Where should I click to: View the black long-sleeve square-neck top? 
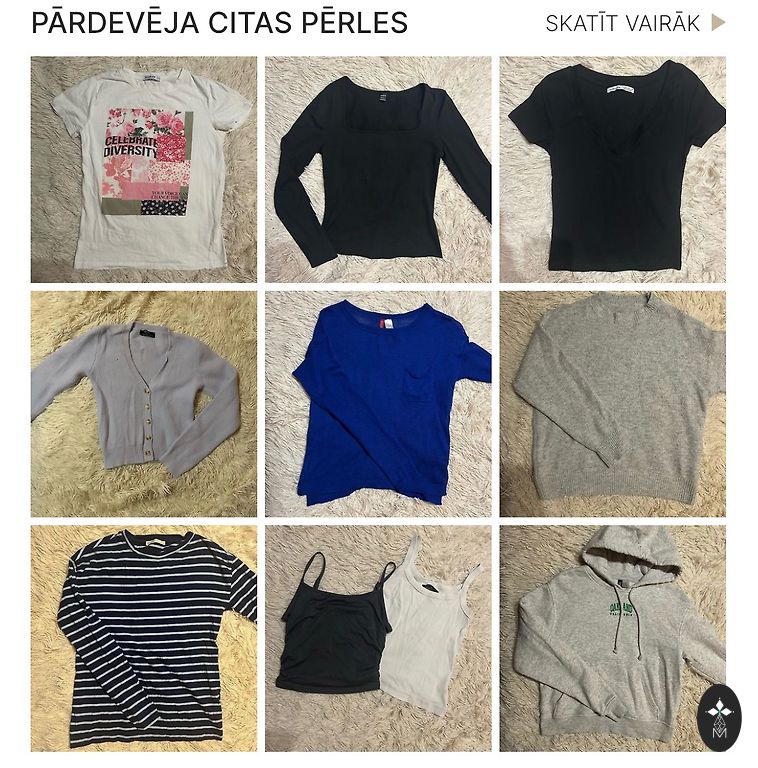(378, 169)
